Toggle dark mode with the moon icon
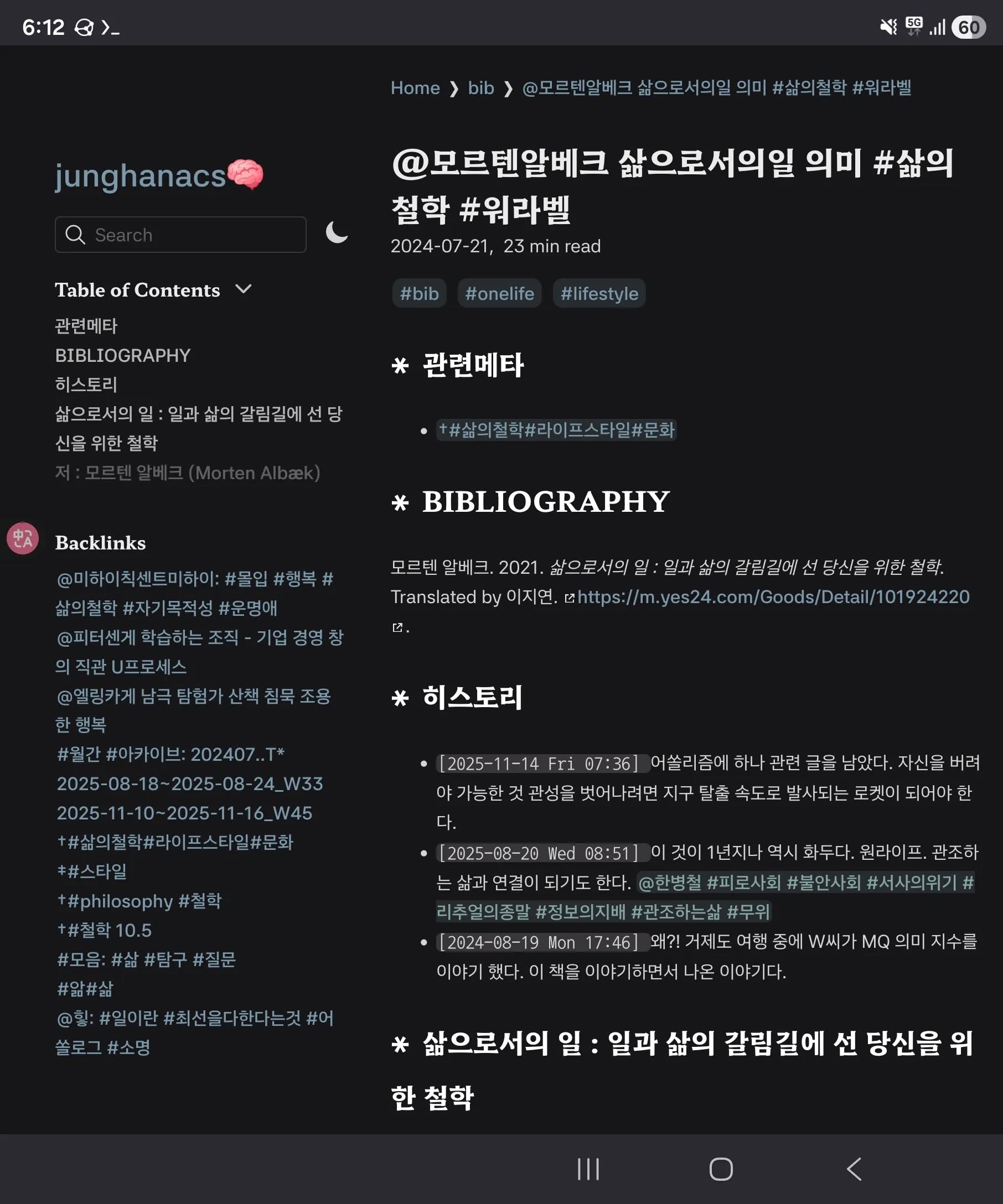 click(x=337, y=233)
